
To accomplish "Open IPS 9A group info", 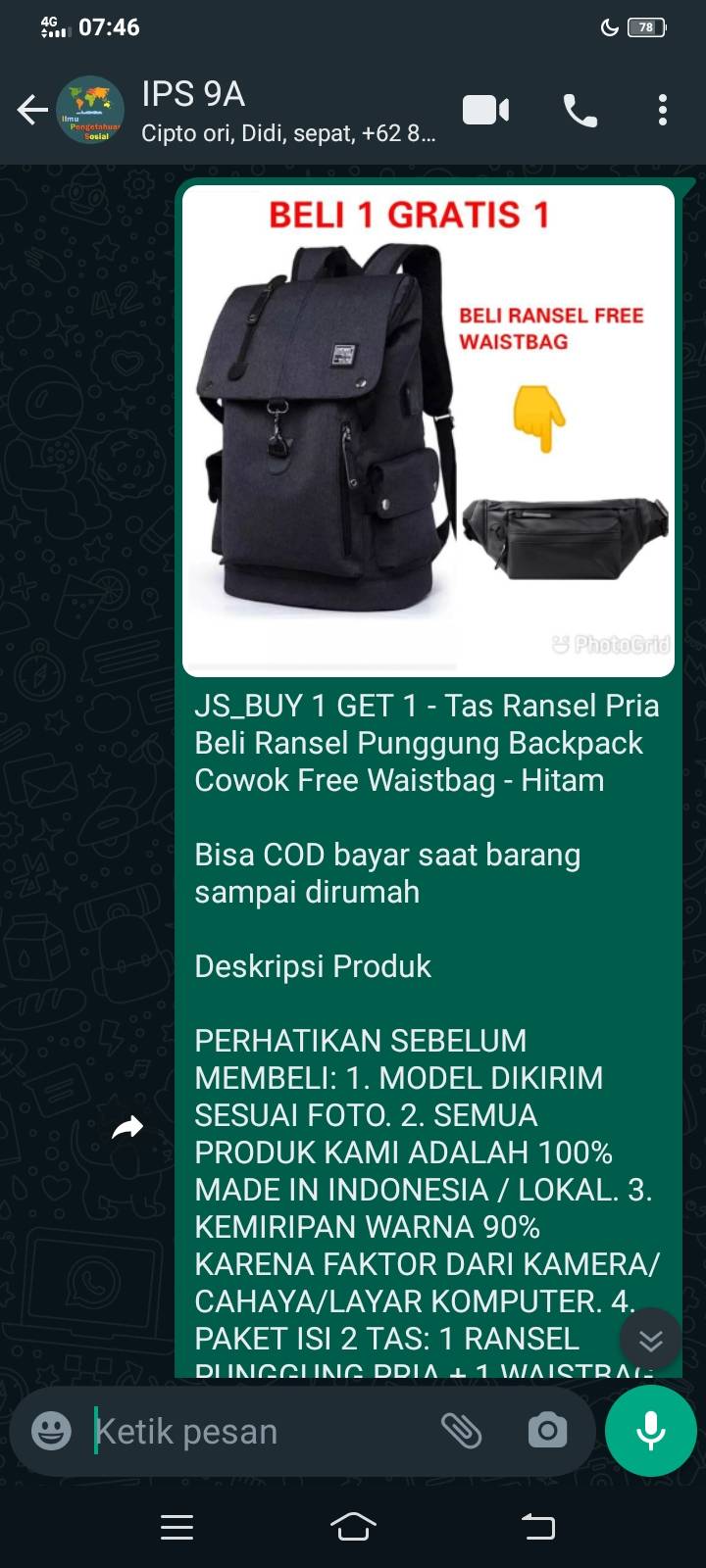I will coord(289,111).
